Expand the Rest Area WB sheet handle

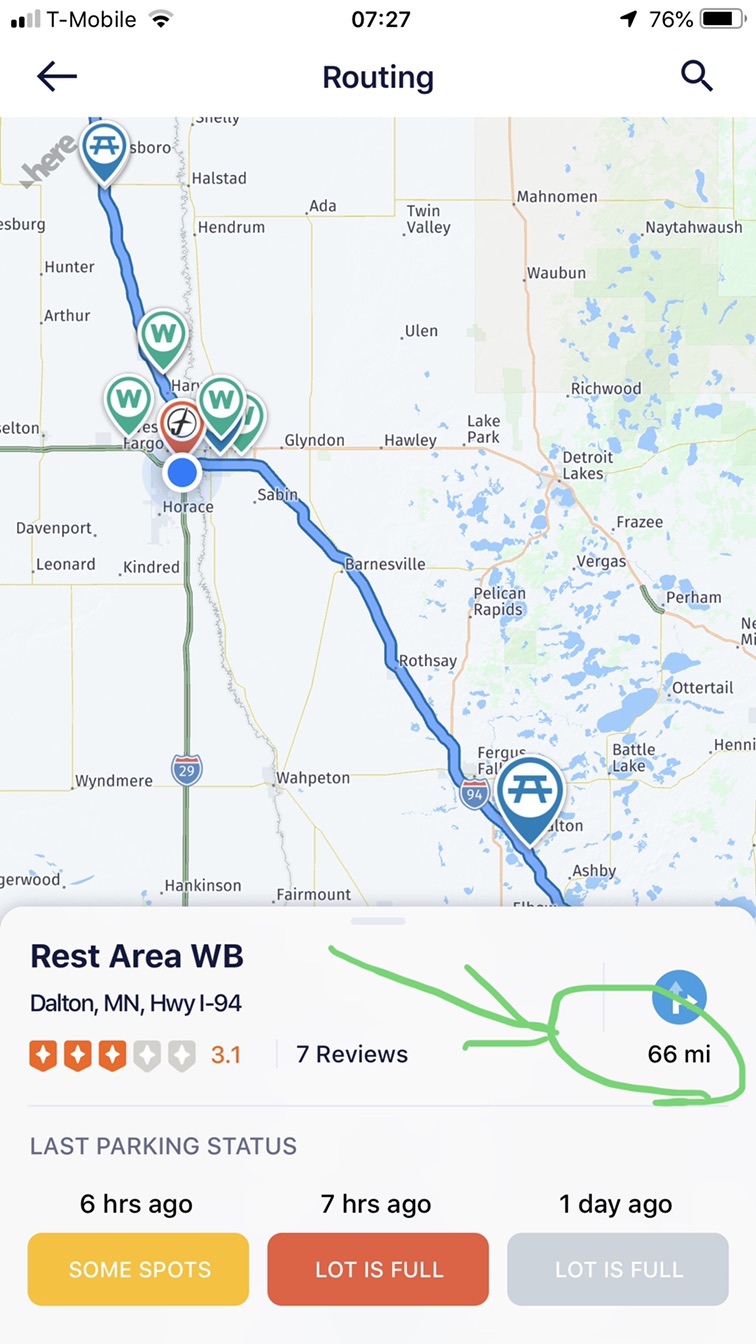[378, 921]
